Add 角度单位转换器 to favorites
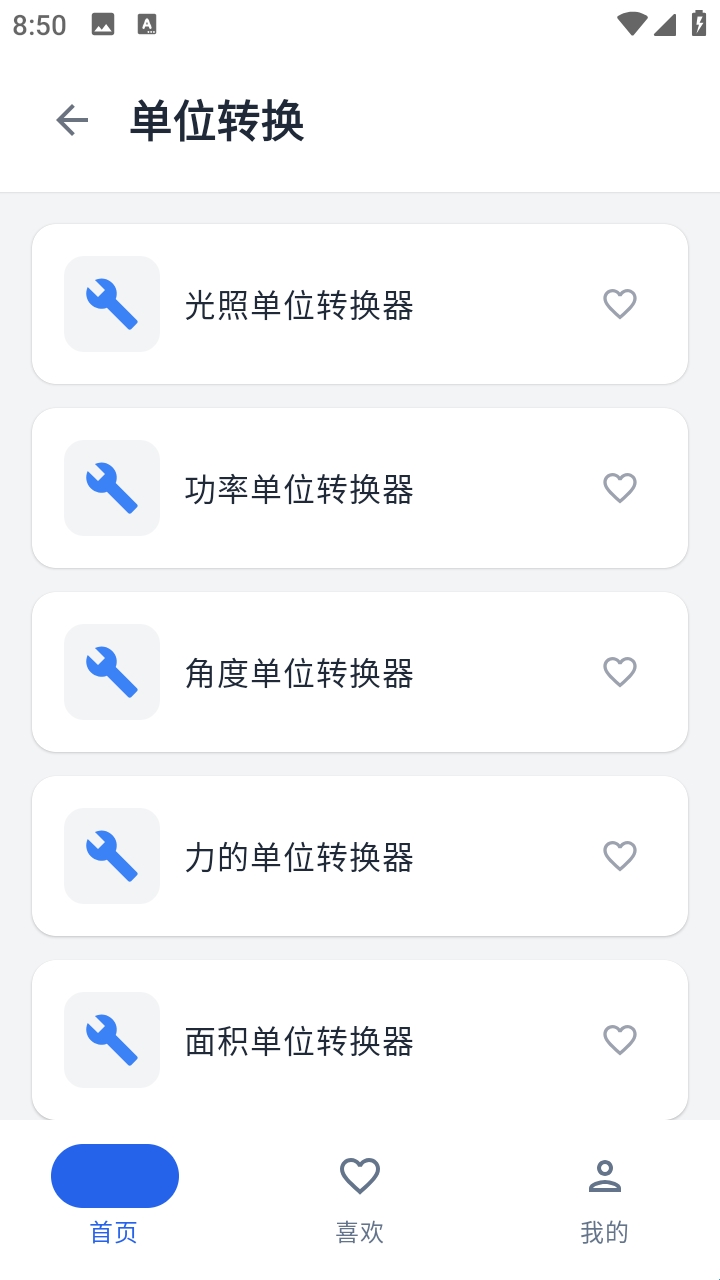Viewport: 720px width, 1280px height. 620,672
